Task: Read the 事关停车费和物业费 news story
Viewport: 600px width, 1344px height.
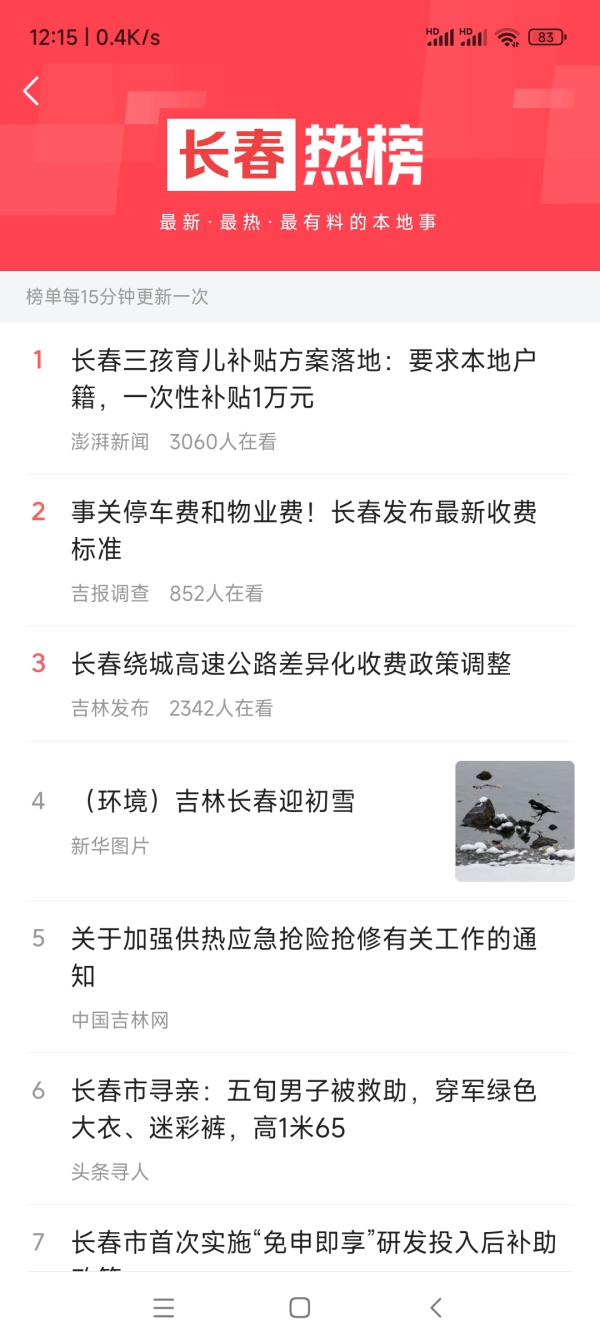Action: [304, 531]
